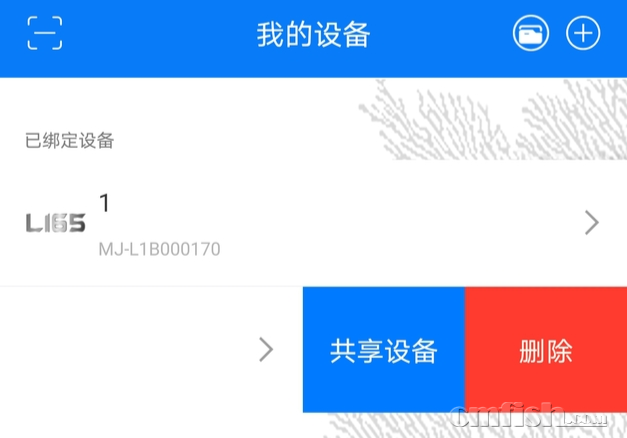The image size is (627, 438).
Task: Tap 共享设备 to share the device
Action: click(x=384, y=351)
